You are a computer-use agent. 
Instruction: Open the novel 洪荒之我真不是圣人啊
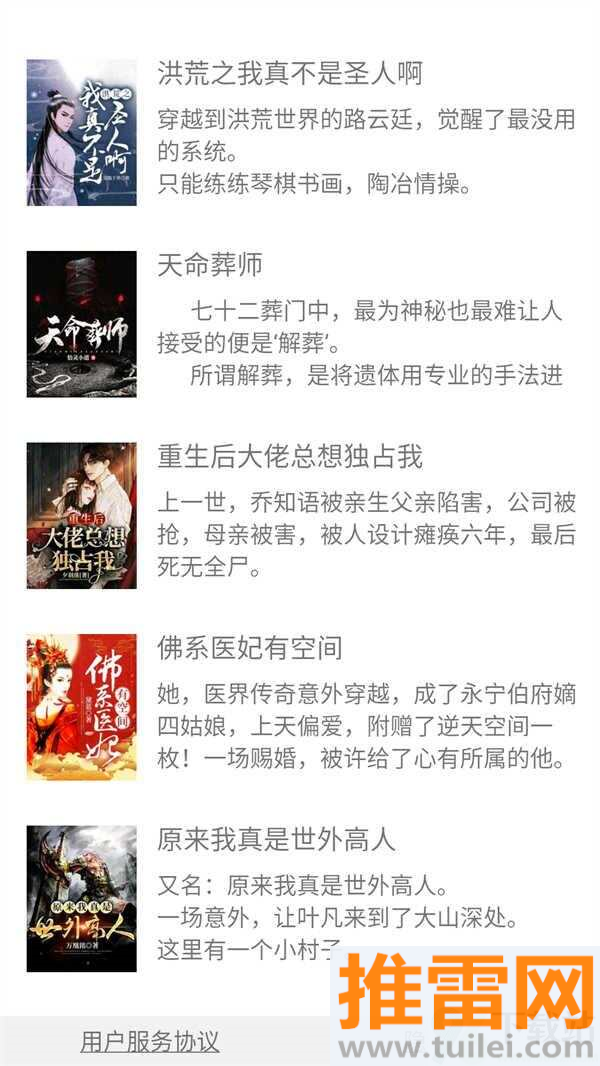click(x=290, y=74)
